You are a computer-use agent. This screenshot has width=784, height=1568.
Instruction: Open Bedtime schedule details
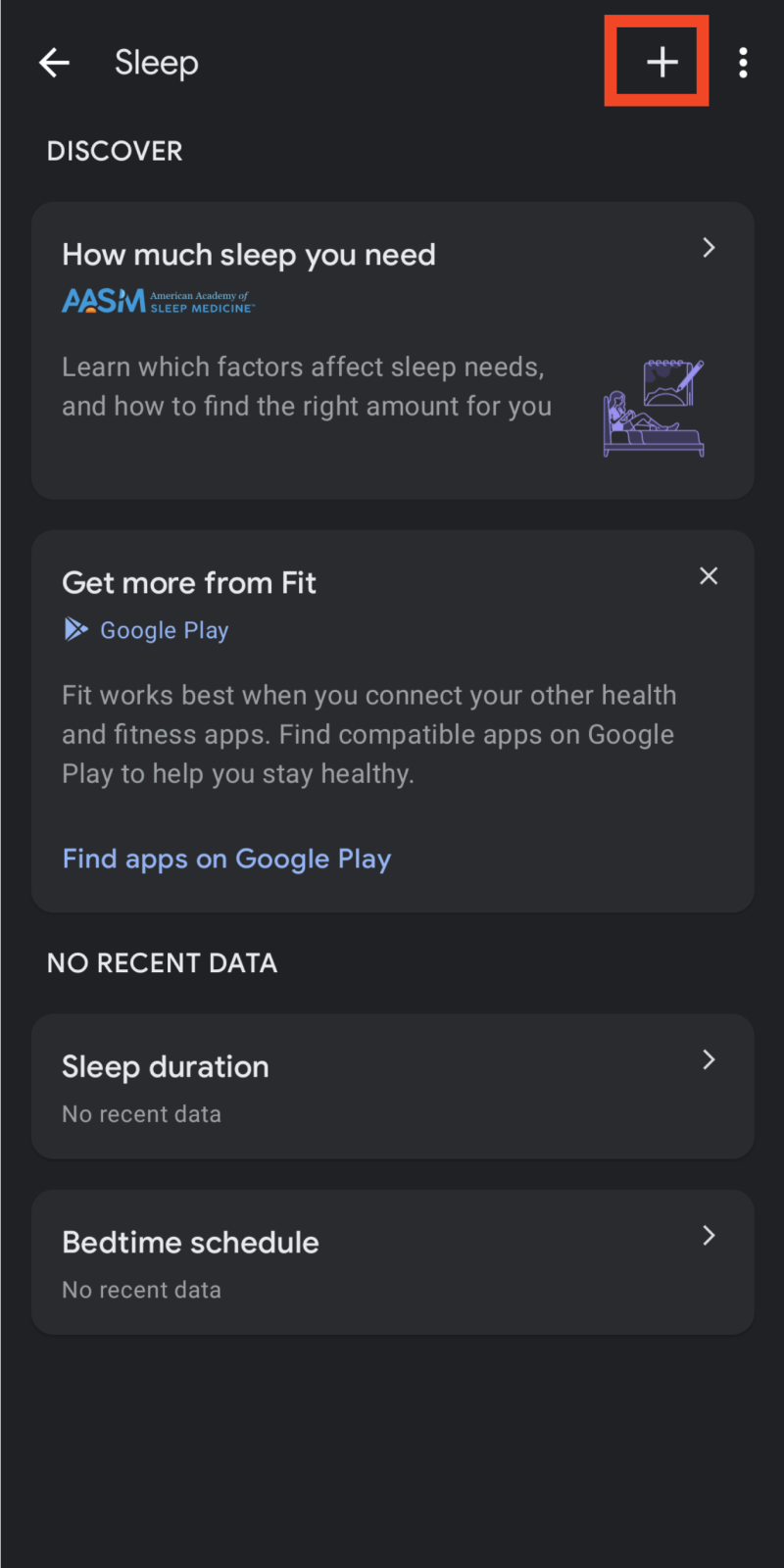[393, 1262]
